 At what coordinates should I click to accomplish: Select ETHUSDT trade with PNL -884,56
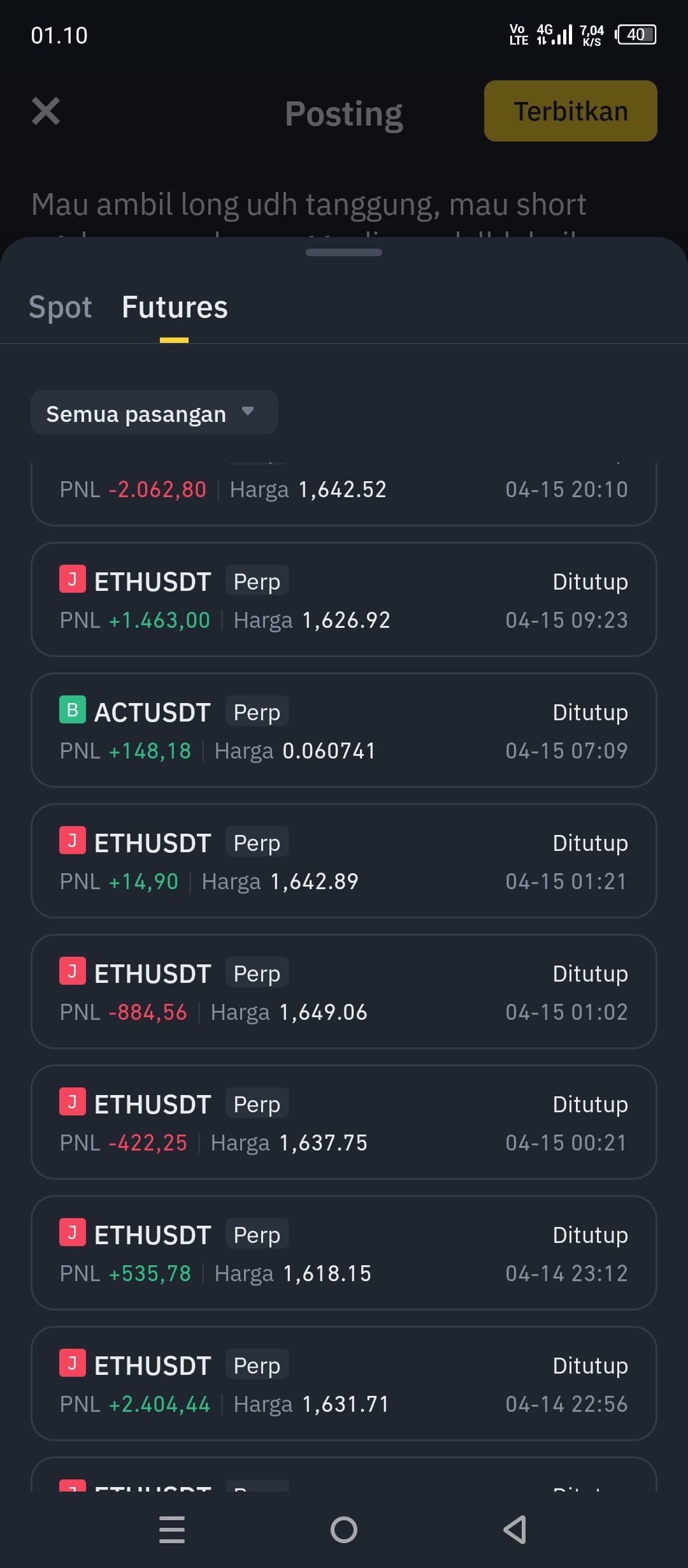tap(344, 991)
